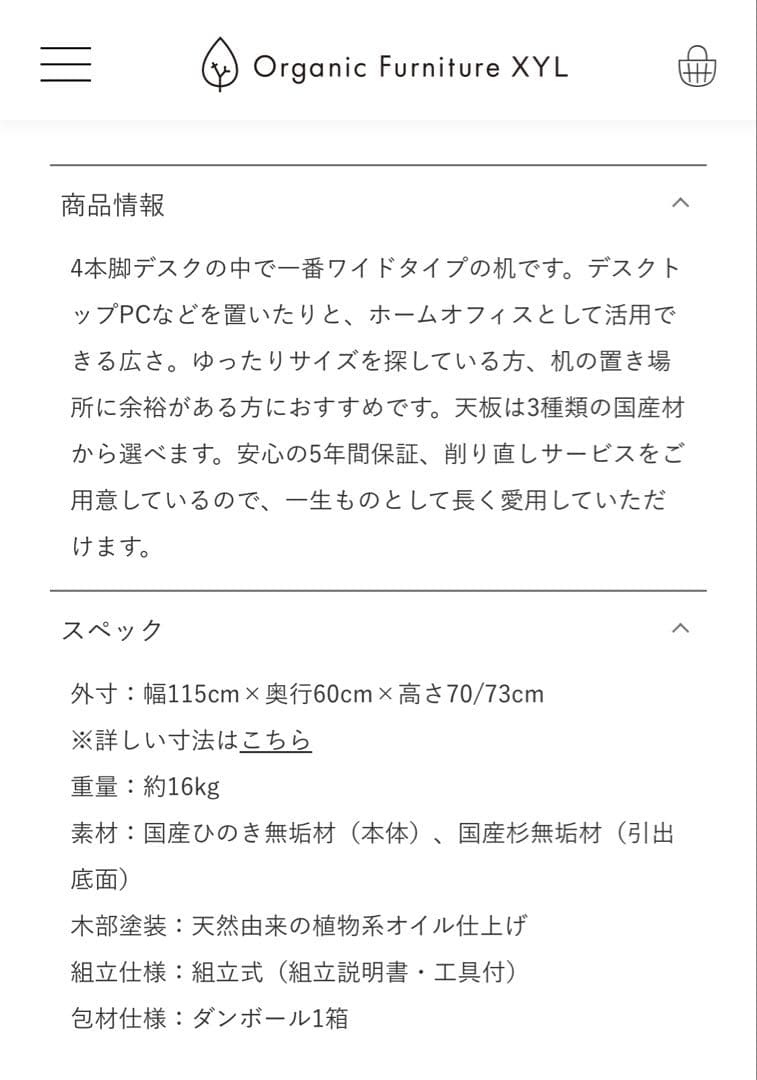Click the detailed size link under 外寸
This screenshot has height=1080, width=757.
tap(276, 740)
